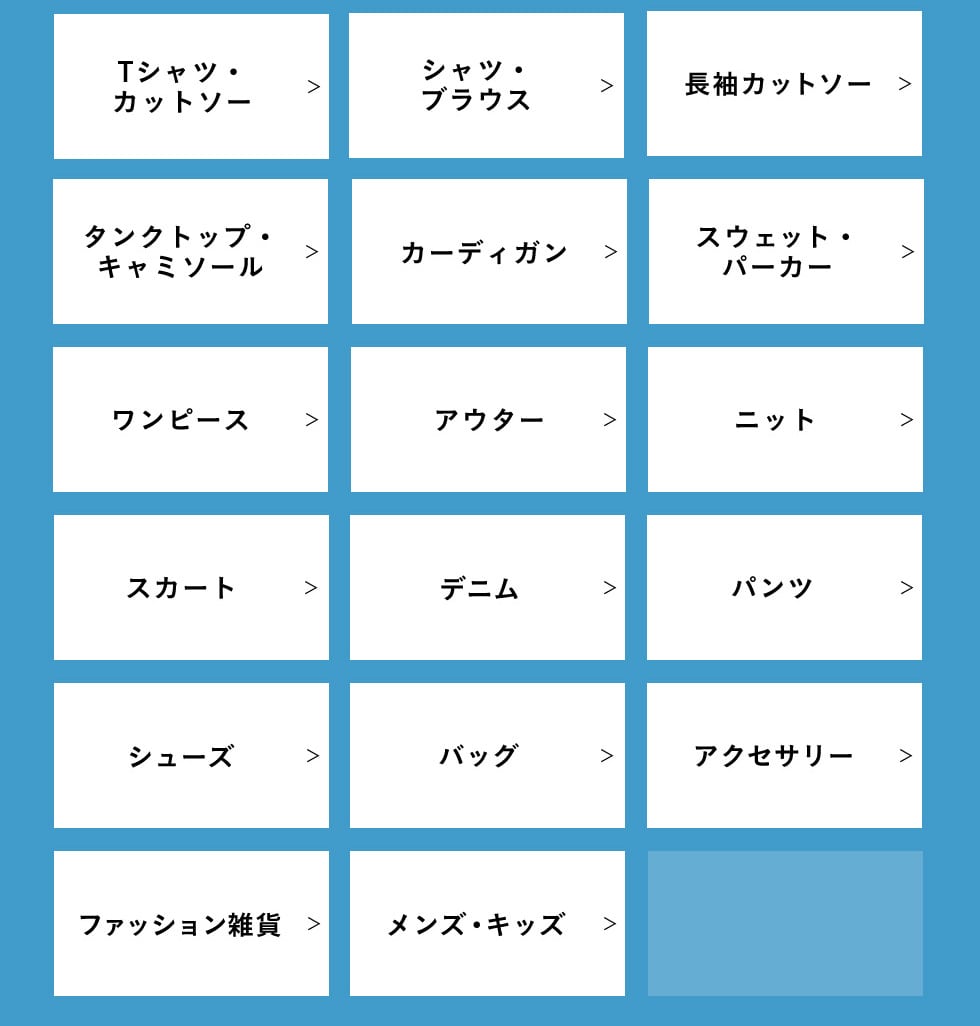Open the アクセサリー category
Image resolution: width=980 pixels, height=1026 pixels.
[784, 756]
